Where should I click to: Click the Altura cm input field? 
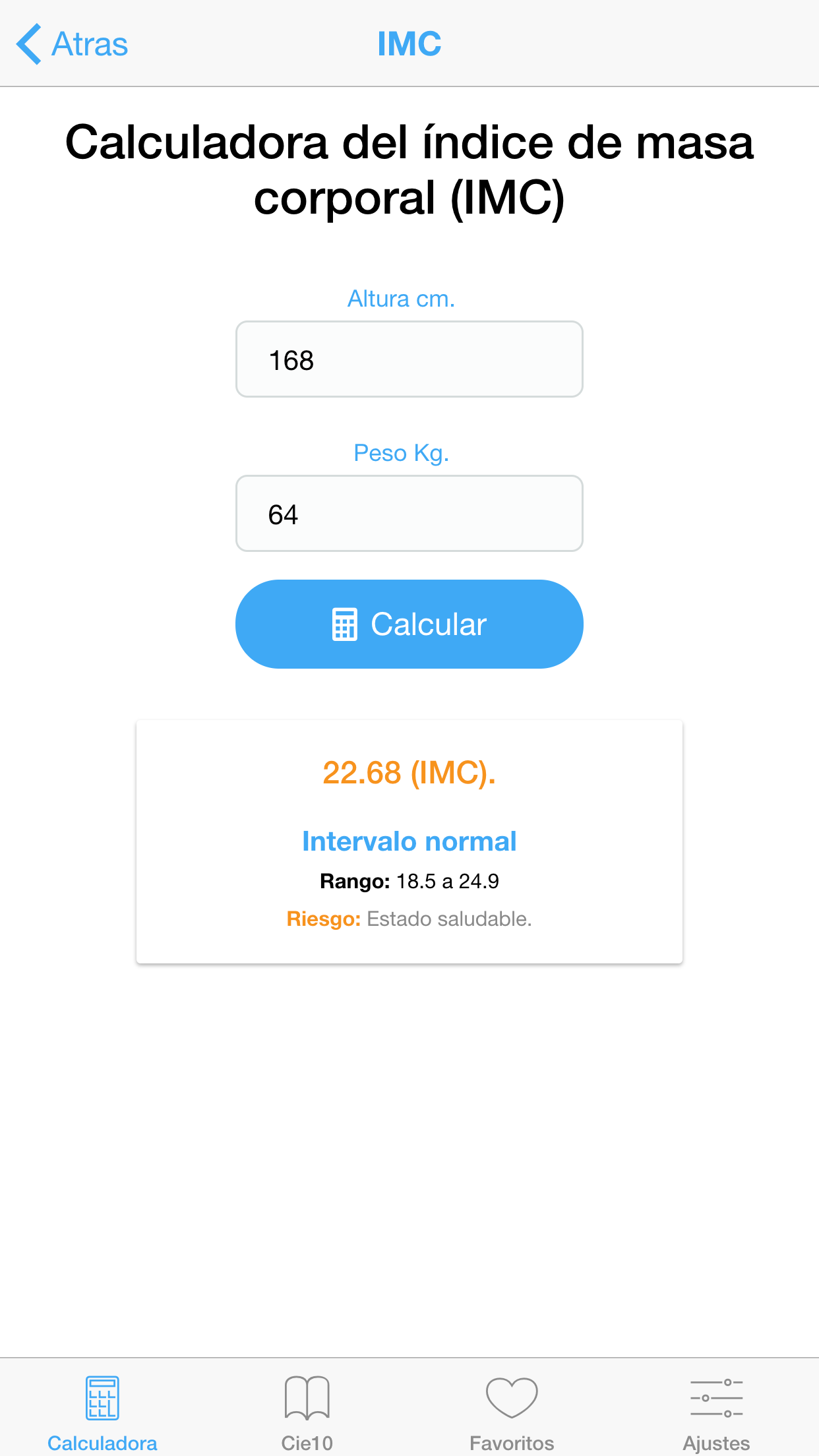[409, 359]
